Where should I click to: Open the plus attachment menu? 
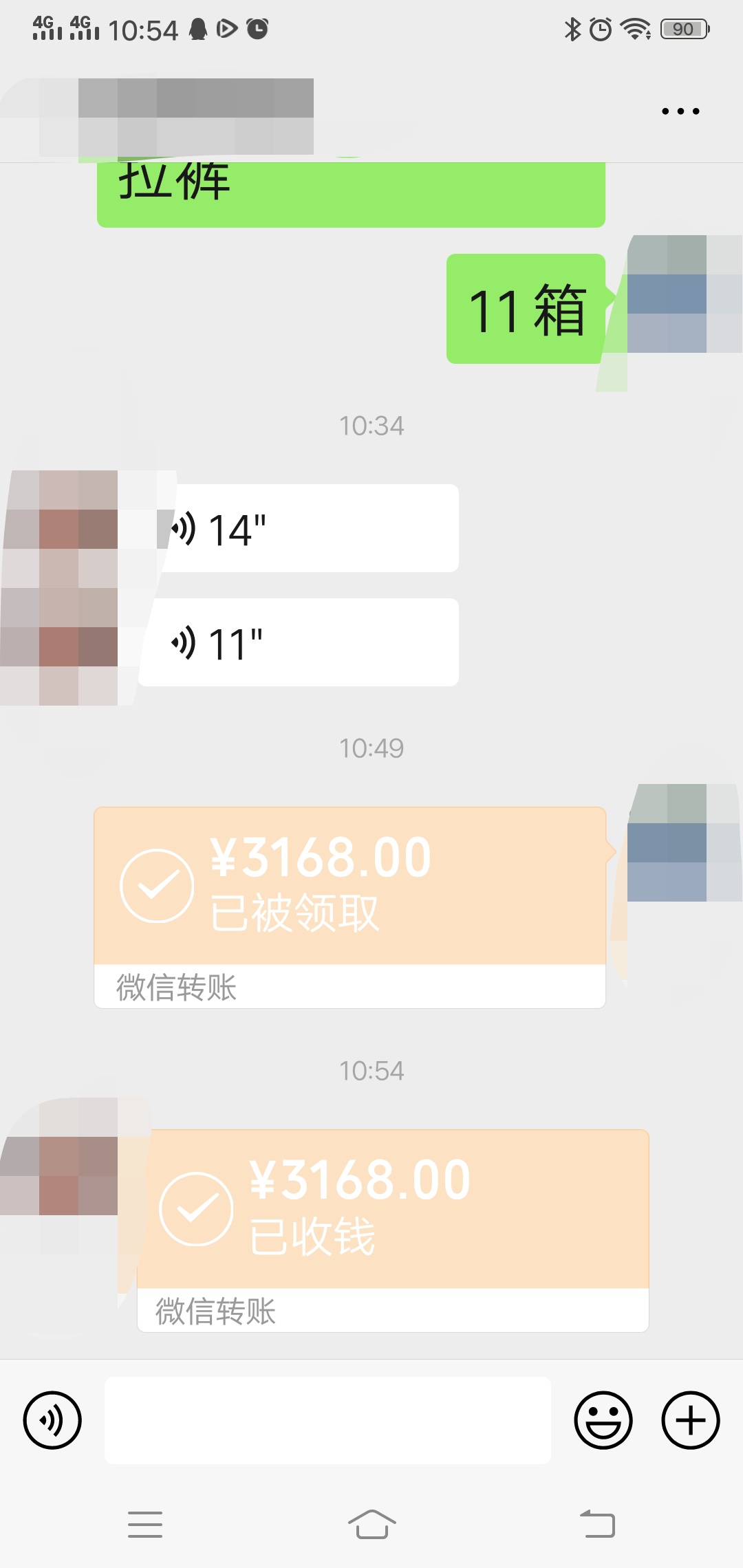[690, 1419]
